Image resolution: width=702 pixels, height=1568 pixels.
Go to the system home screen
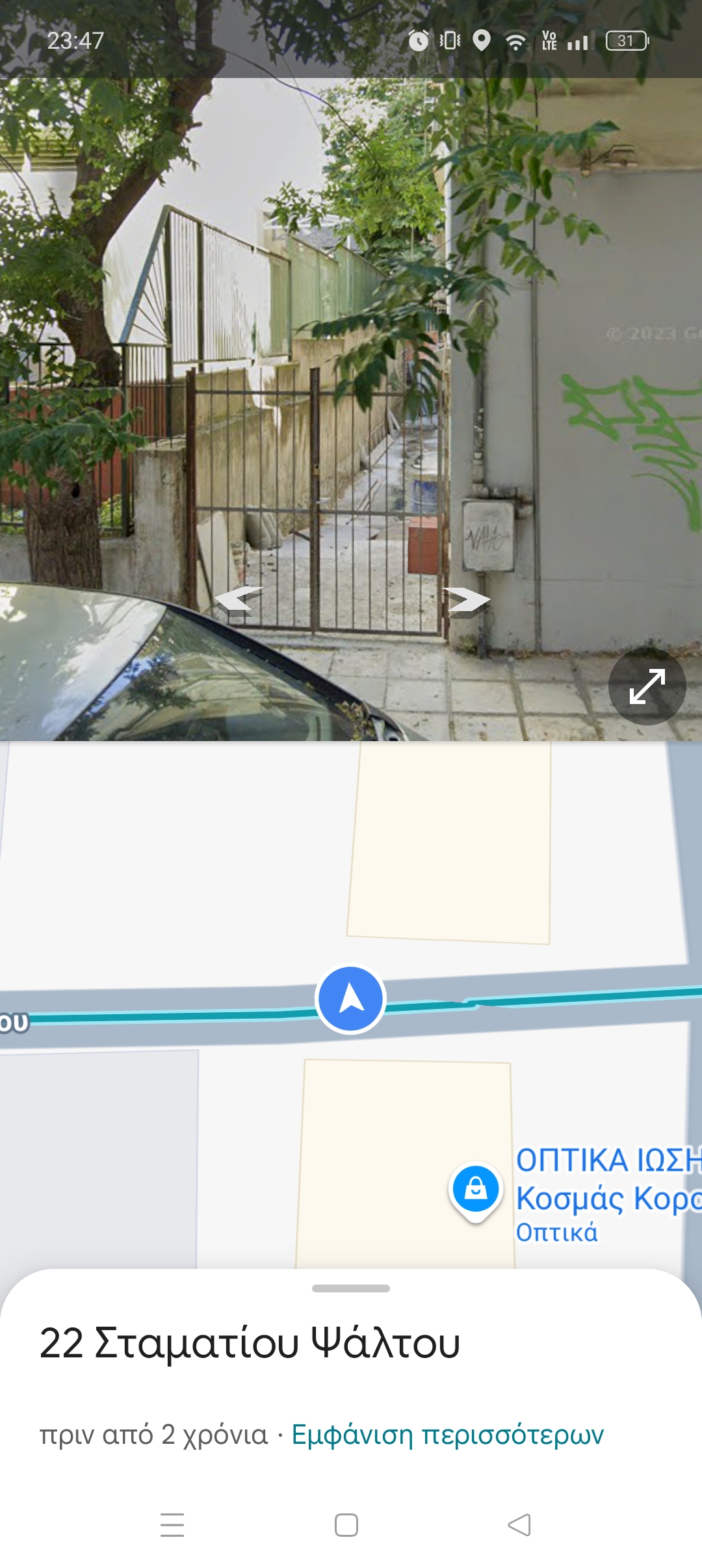346,1524
